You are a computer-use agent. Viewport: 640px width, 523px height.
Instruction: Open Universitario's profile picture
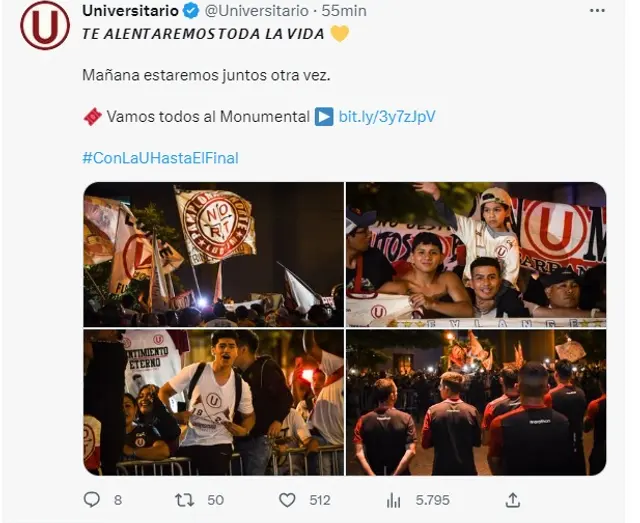(x=45, y=26)
